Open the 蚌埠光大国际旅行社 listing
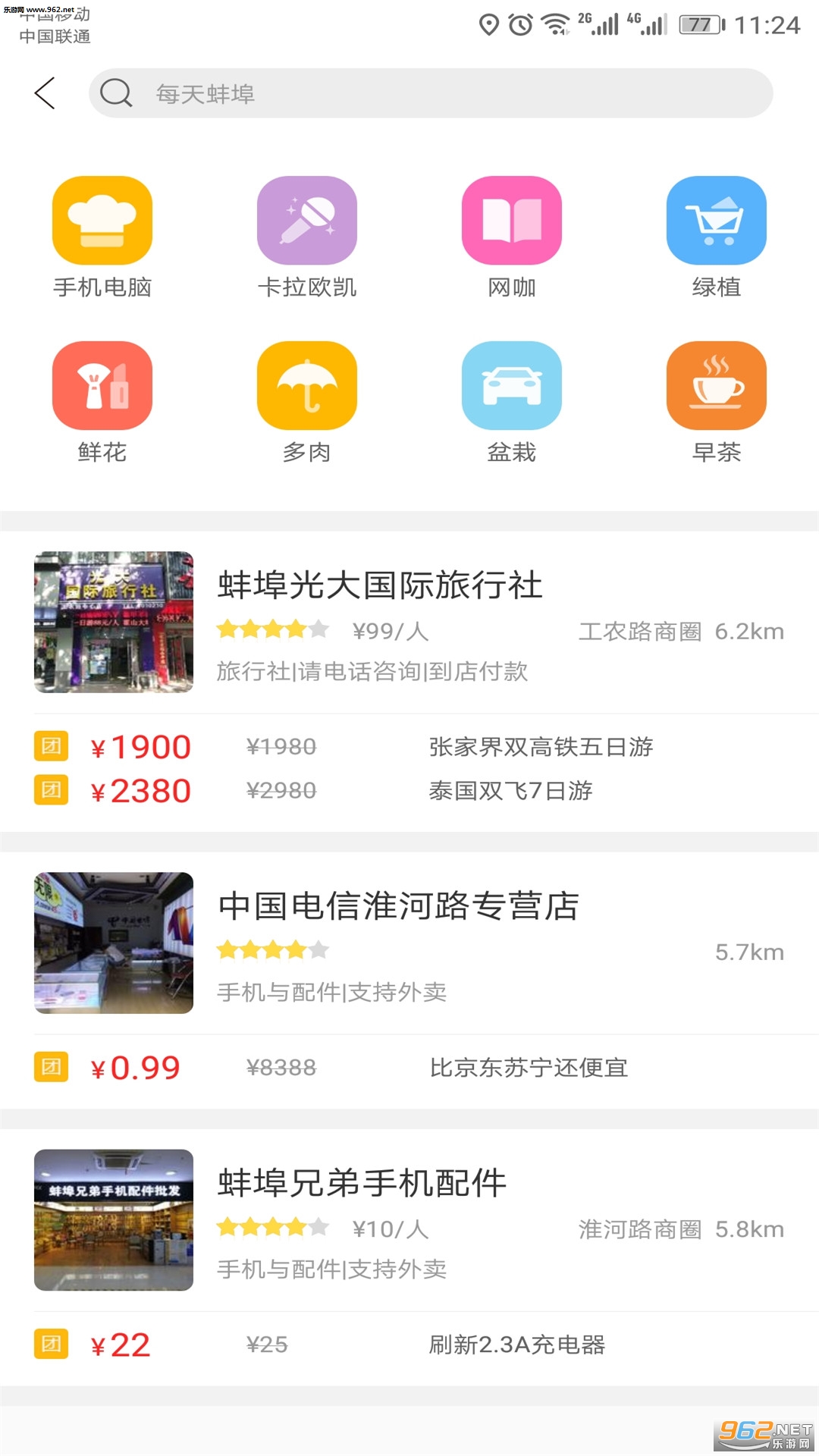Viewport: 819px width, 1456px height. click(380, 585)
